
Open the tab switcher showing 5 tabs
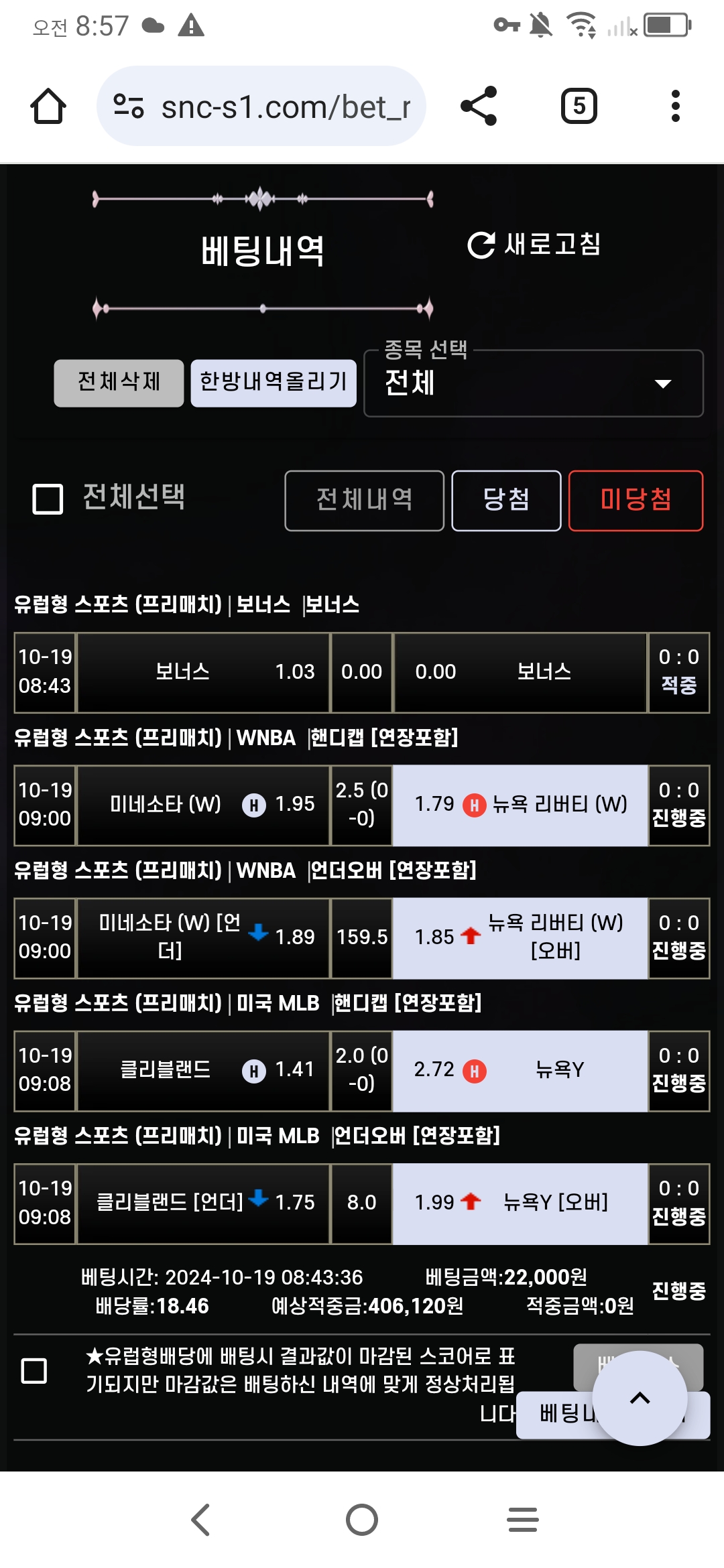579,106
